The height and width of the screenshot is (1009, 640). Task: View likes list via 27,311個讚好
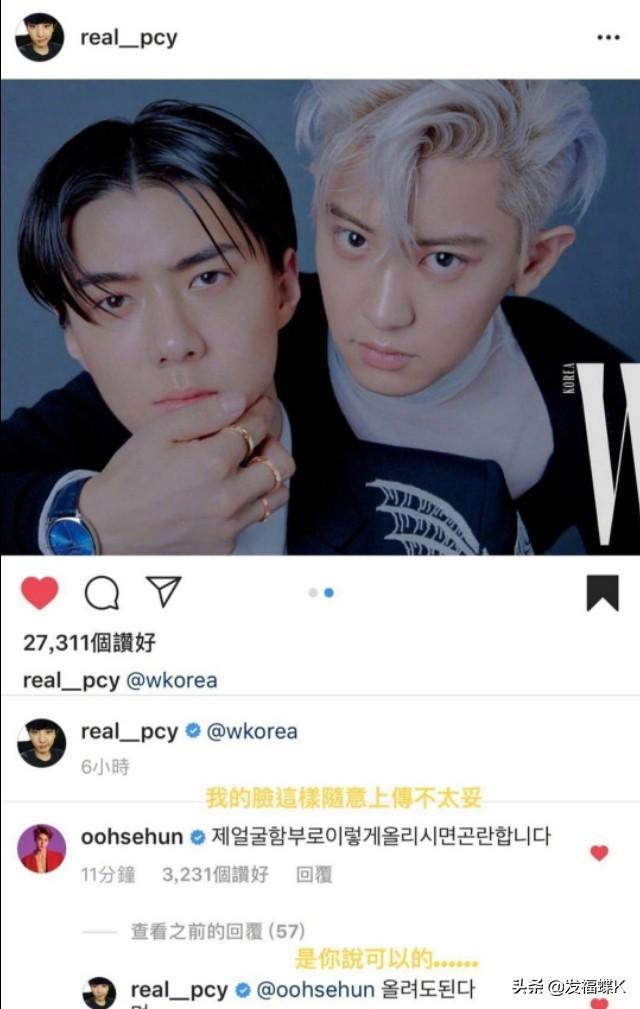click(x=90, y=643)
